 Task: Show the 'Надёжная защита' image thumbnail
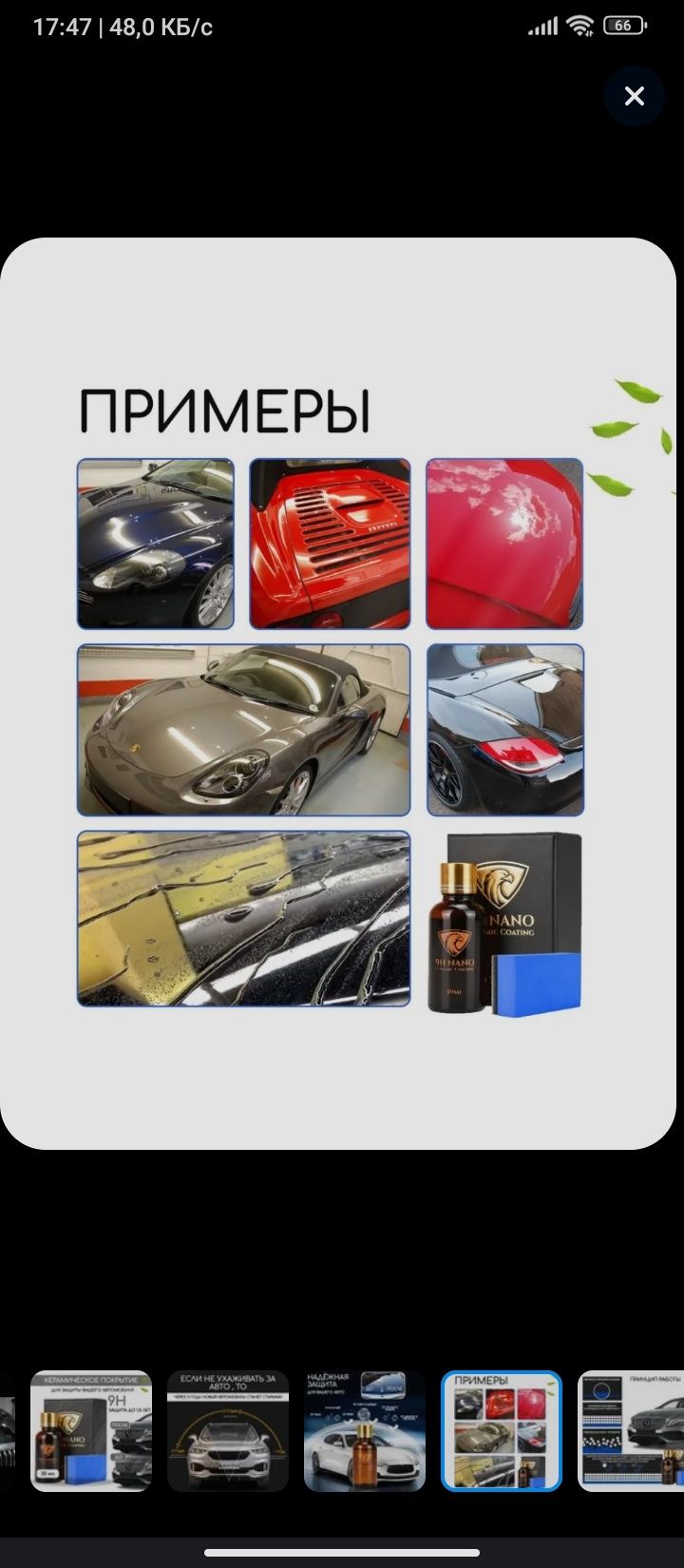365,1430
